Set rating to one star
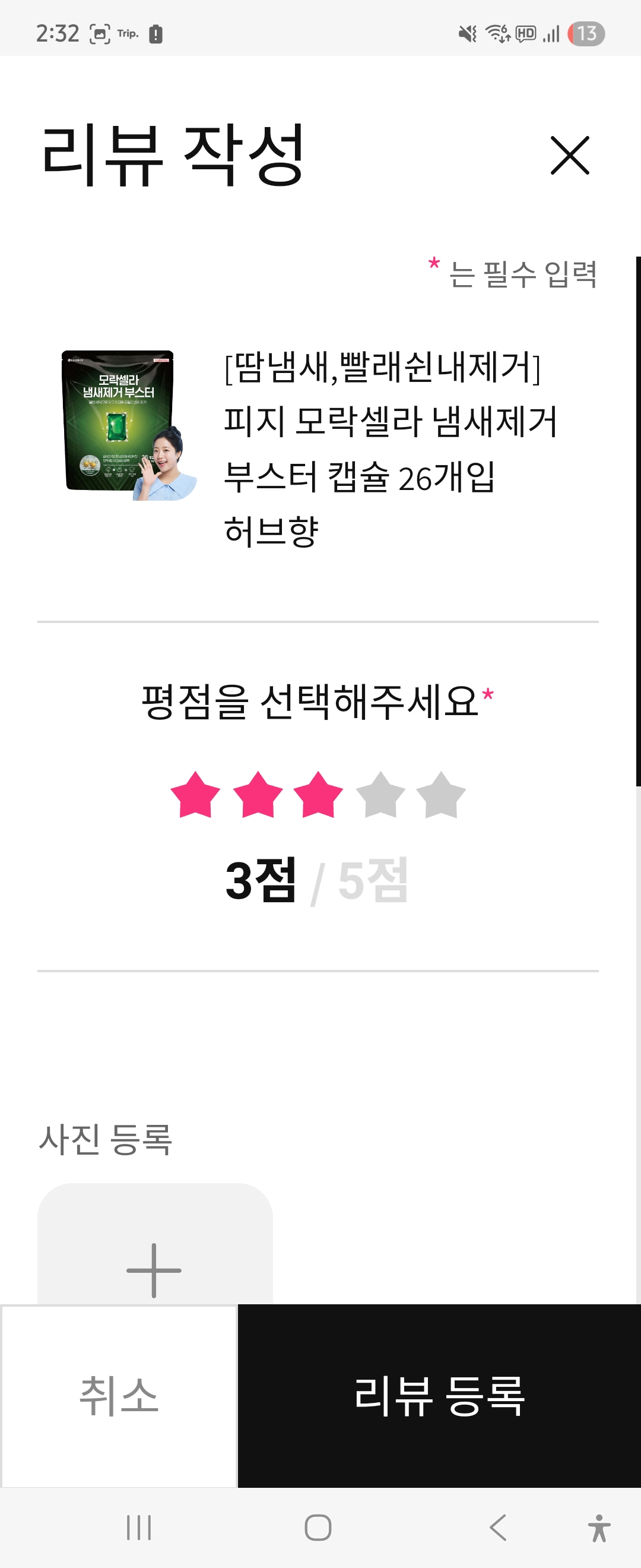 tap(195, 795)
